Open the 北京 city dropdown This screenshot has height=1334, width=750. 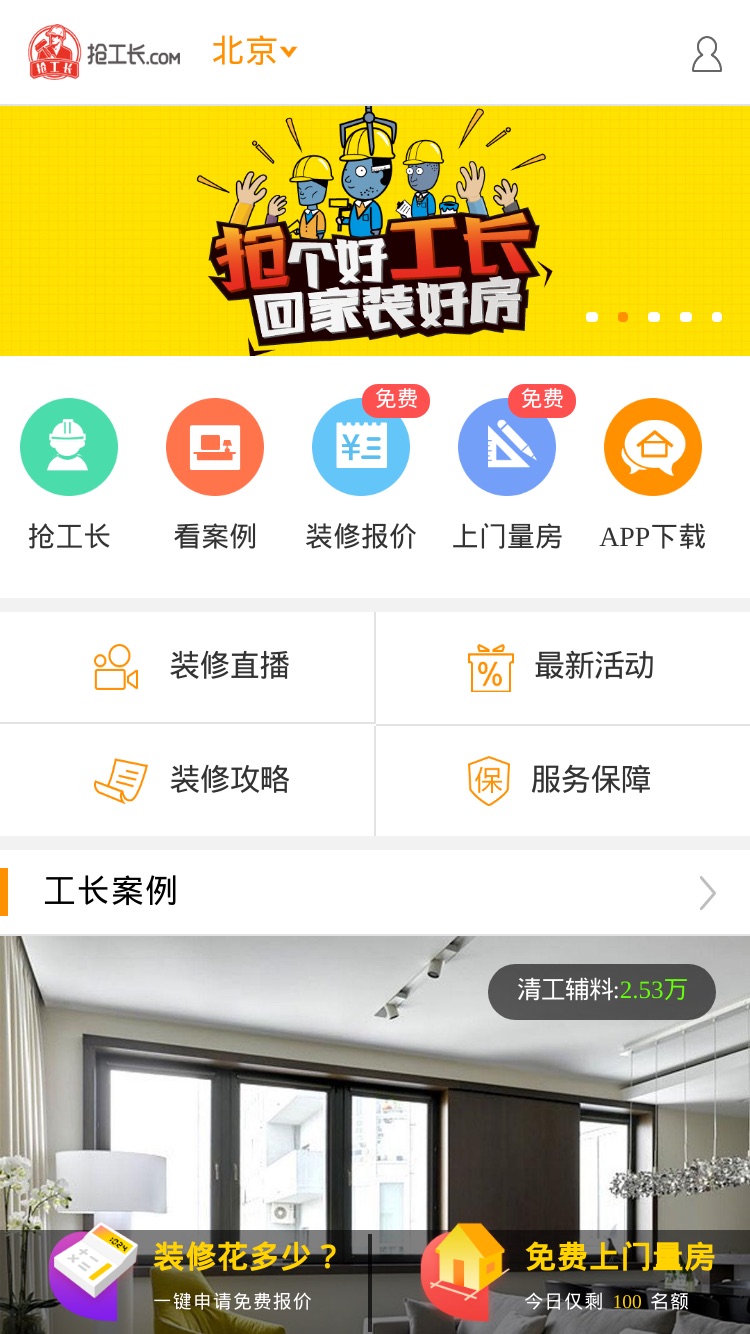tap(254, 51)
